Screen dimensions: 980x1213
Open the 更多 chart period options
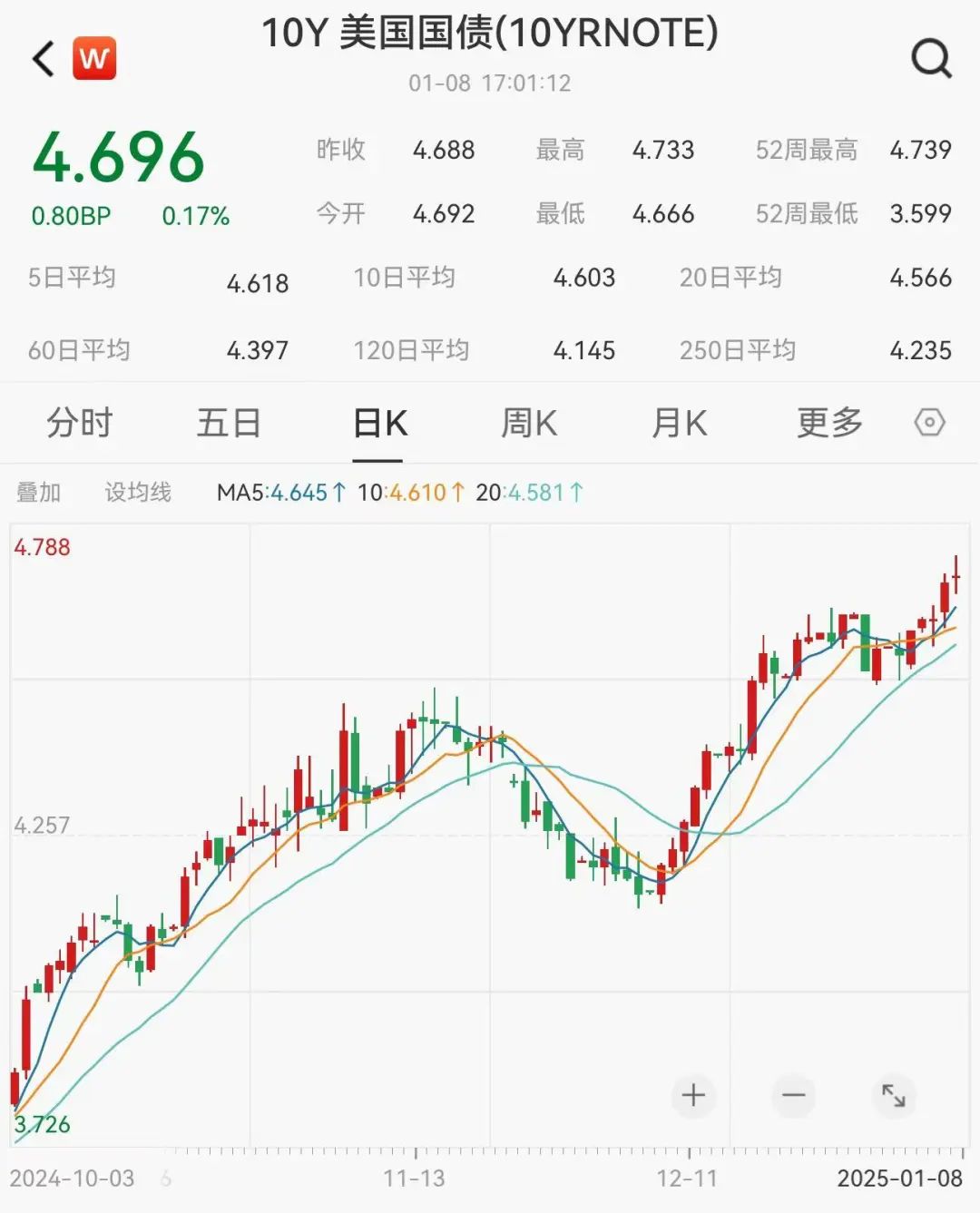(x=829, y=423)
